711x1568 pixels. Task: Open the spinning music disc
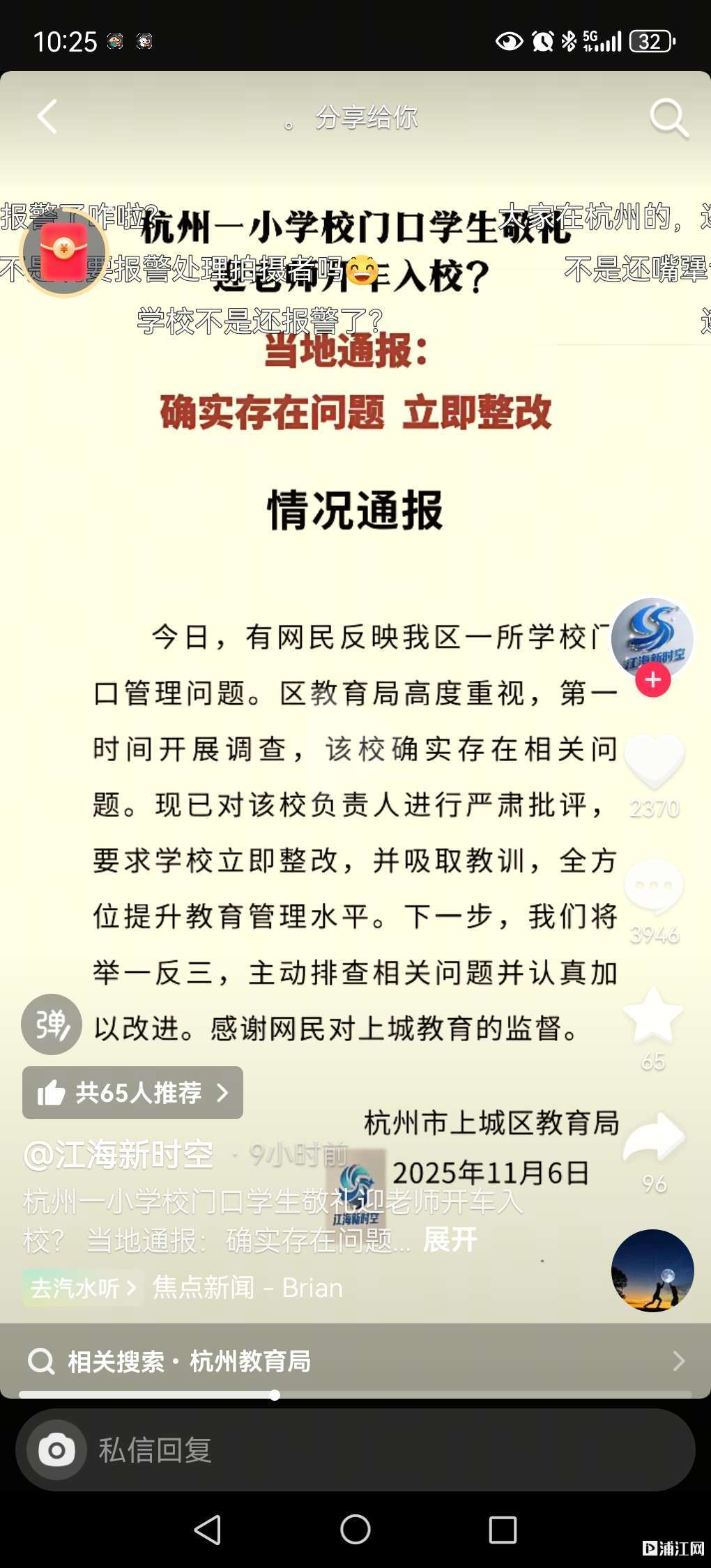652,1270
